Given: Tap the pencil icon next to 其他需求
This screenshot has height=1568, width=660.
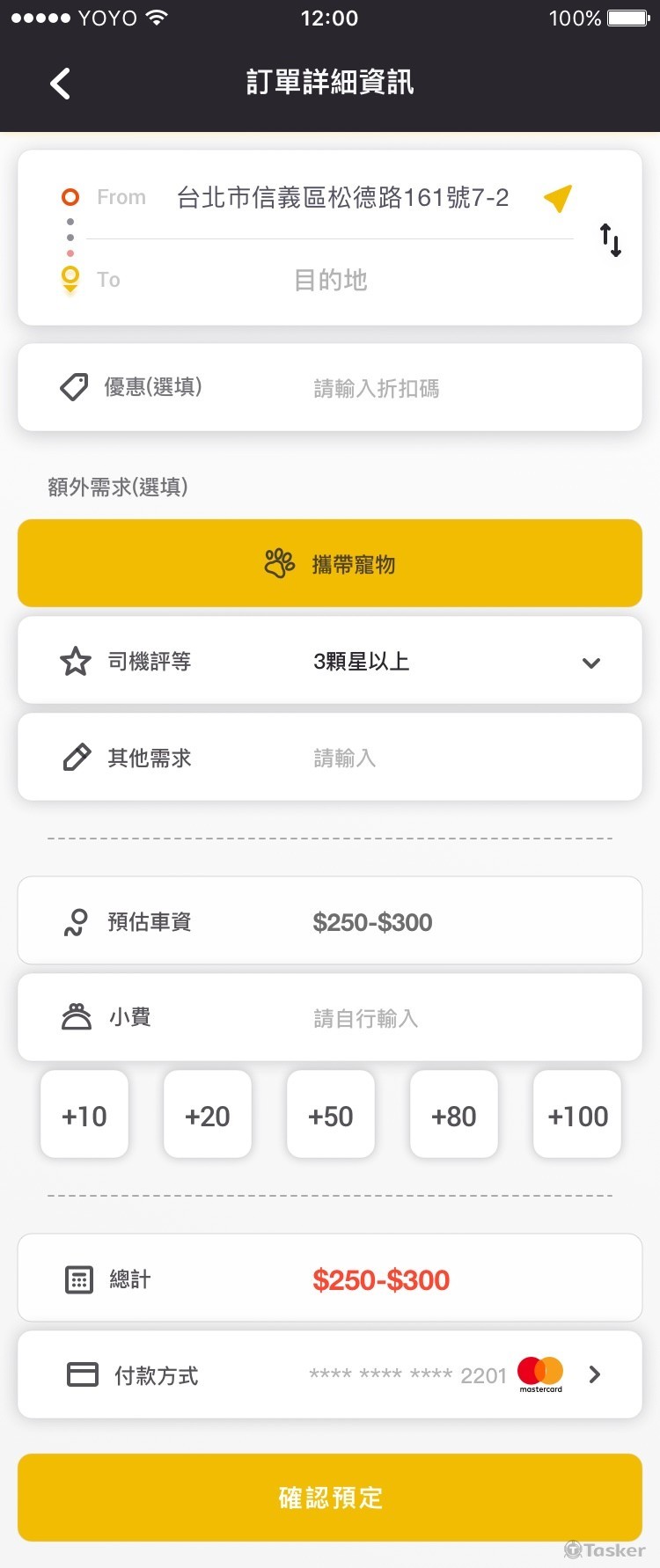Looking at the screenshot, I should pyautogui.click(x=77, y=757).
